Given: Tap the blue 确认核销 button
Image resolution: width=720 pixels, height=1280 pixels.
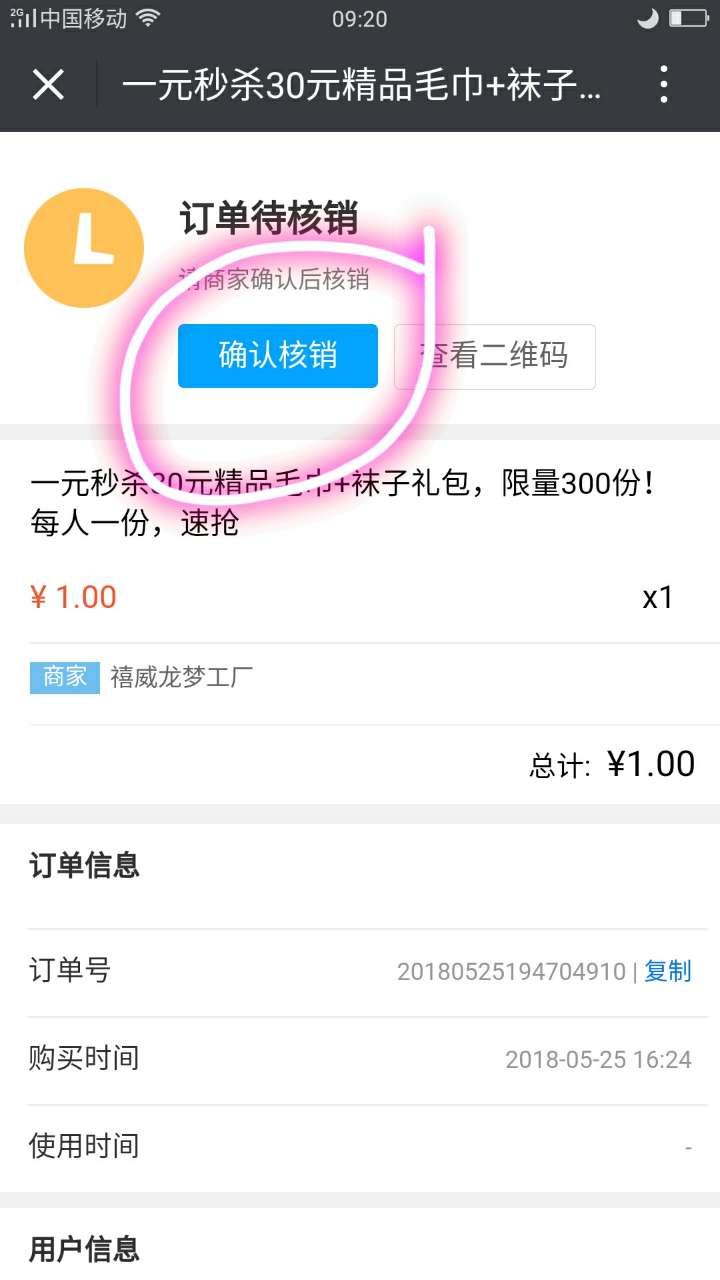Looking at the screenshot, I should tap(278, 356).
